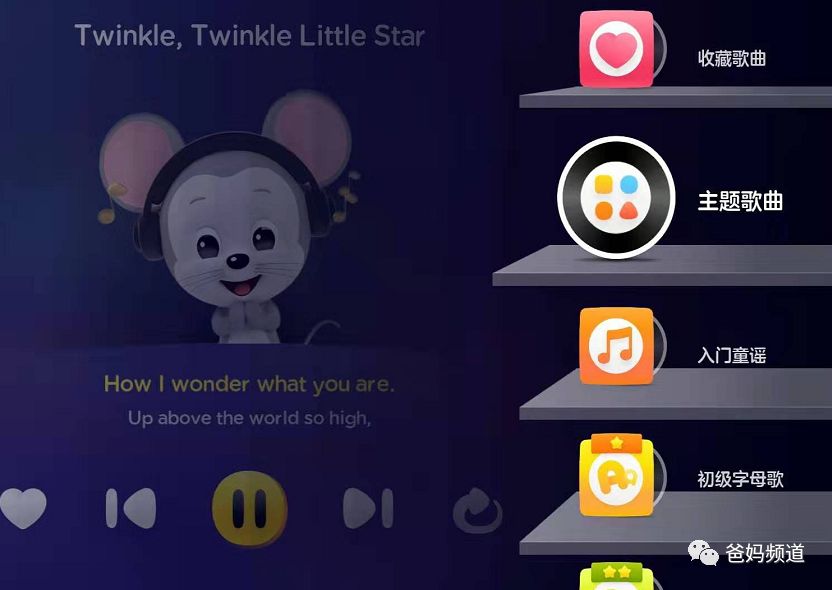Open the 收藏歌曲 collection
The width and height of the screenshot is (832, 590).
tap(617, 49)
